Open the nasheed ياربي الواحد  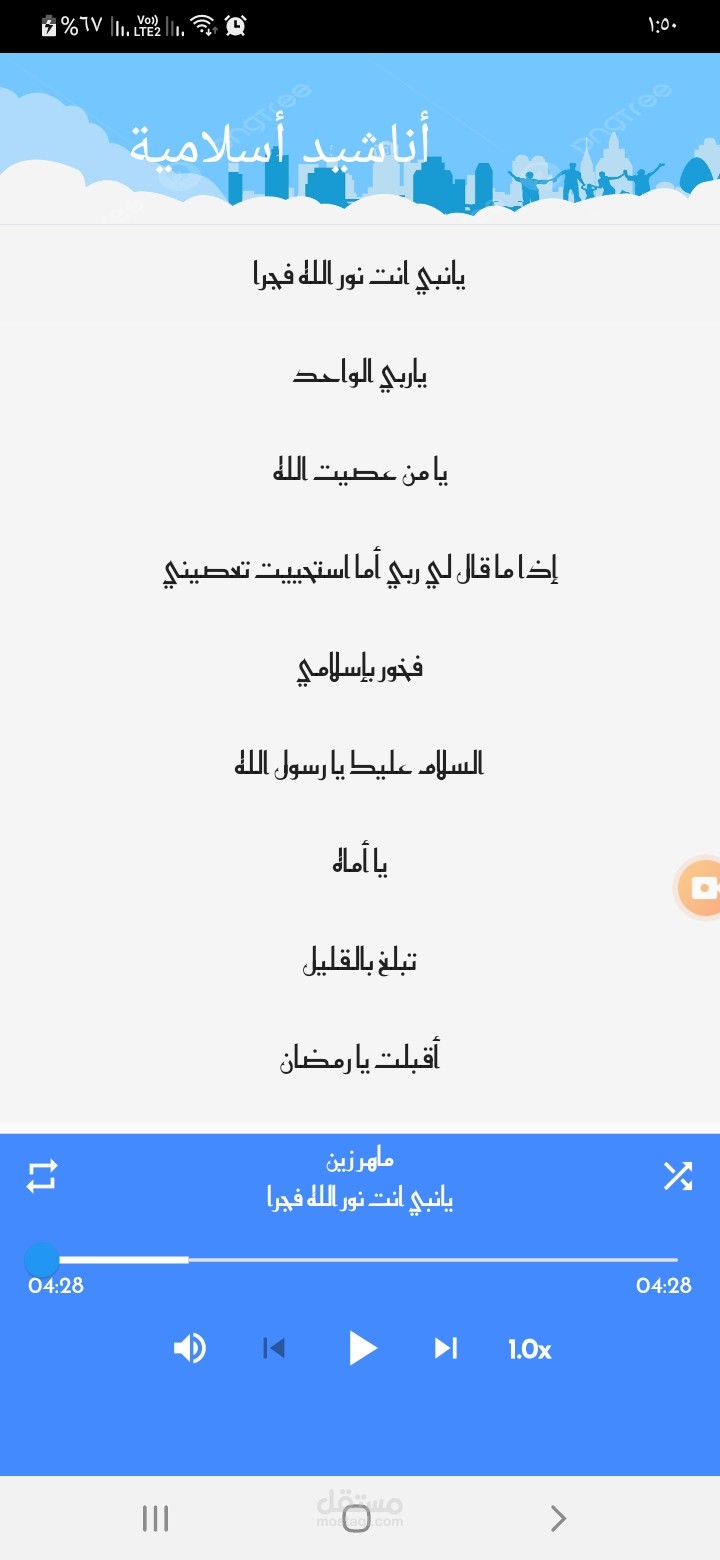coord(360,375)
